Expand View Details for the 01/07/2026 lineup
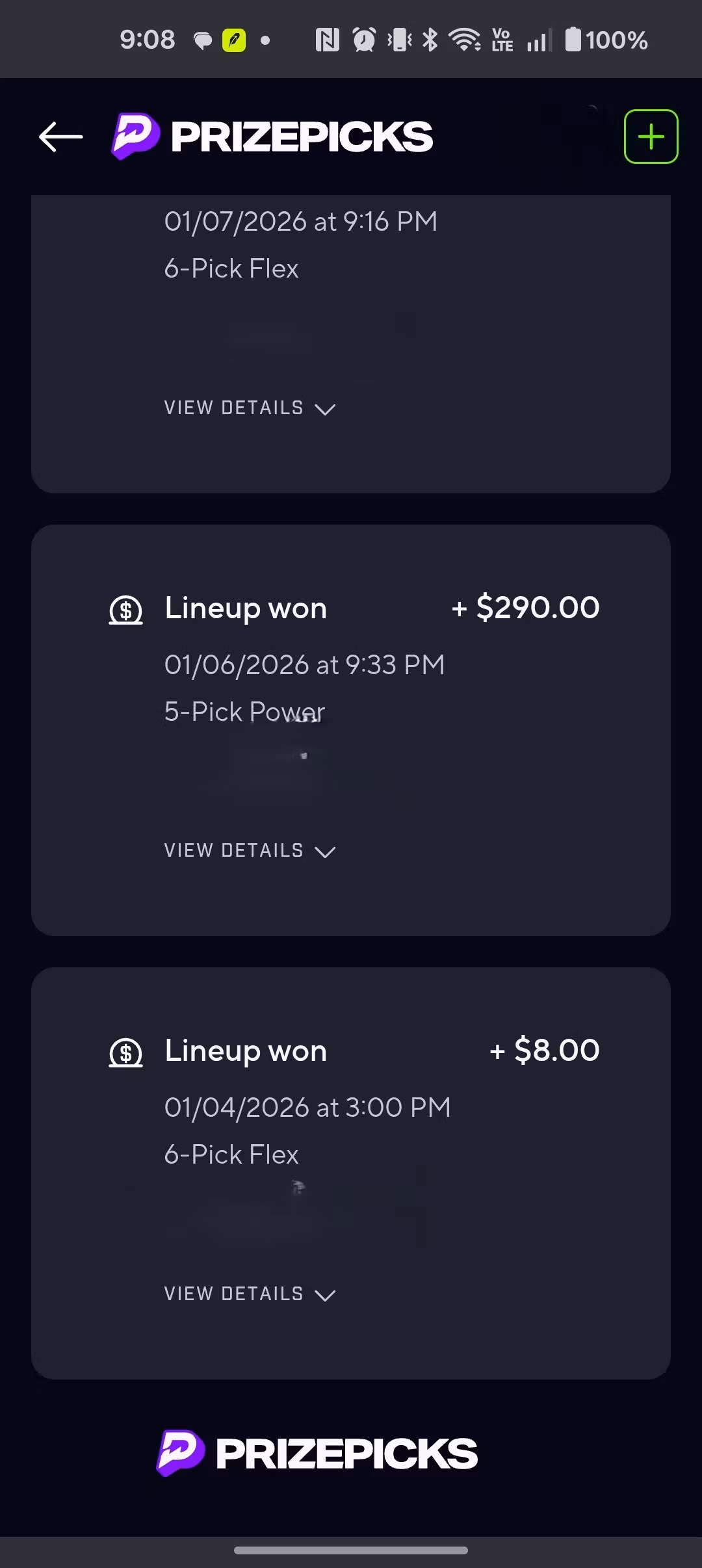Screen dimensions: 702x1568 [249, 408]
